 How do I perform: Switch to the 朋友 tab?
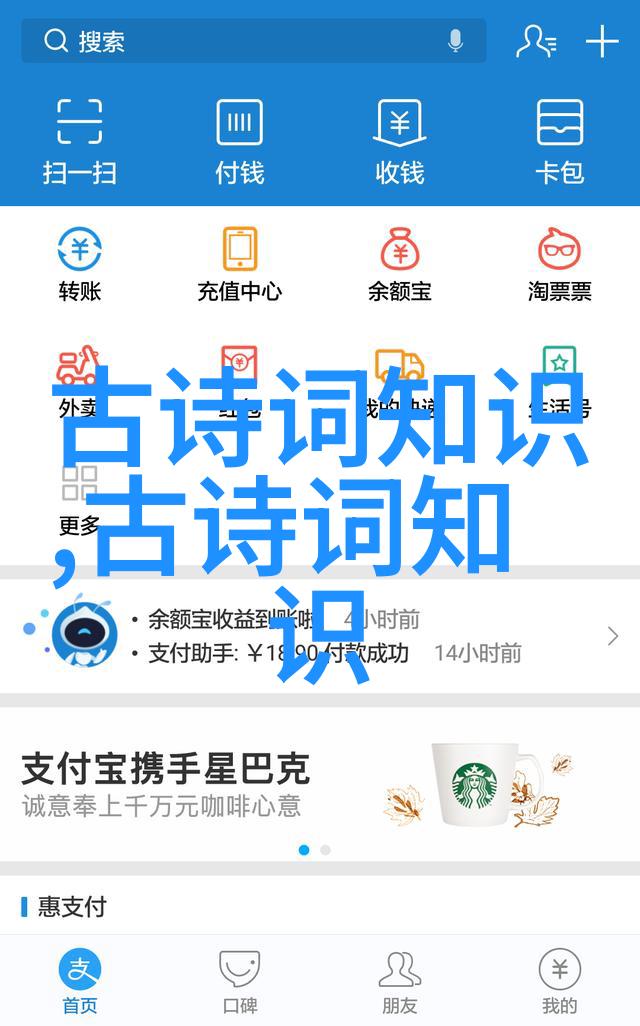[400, 982]
